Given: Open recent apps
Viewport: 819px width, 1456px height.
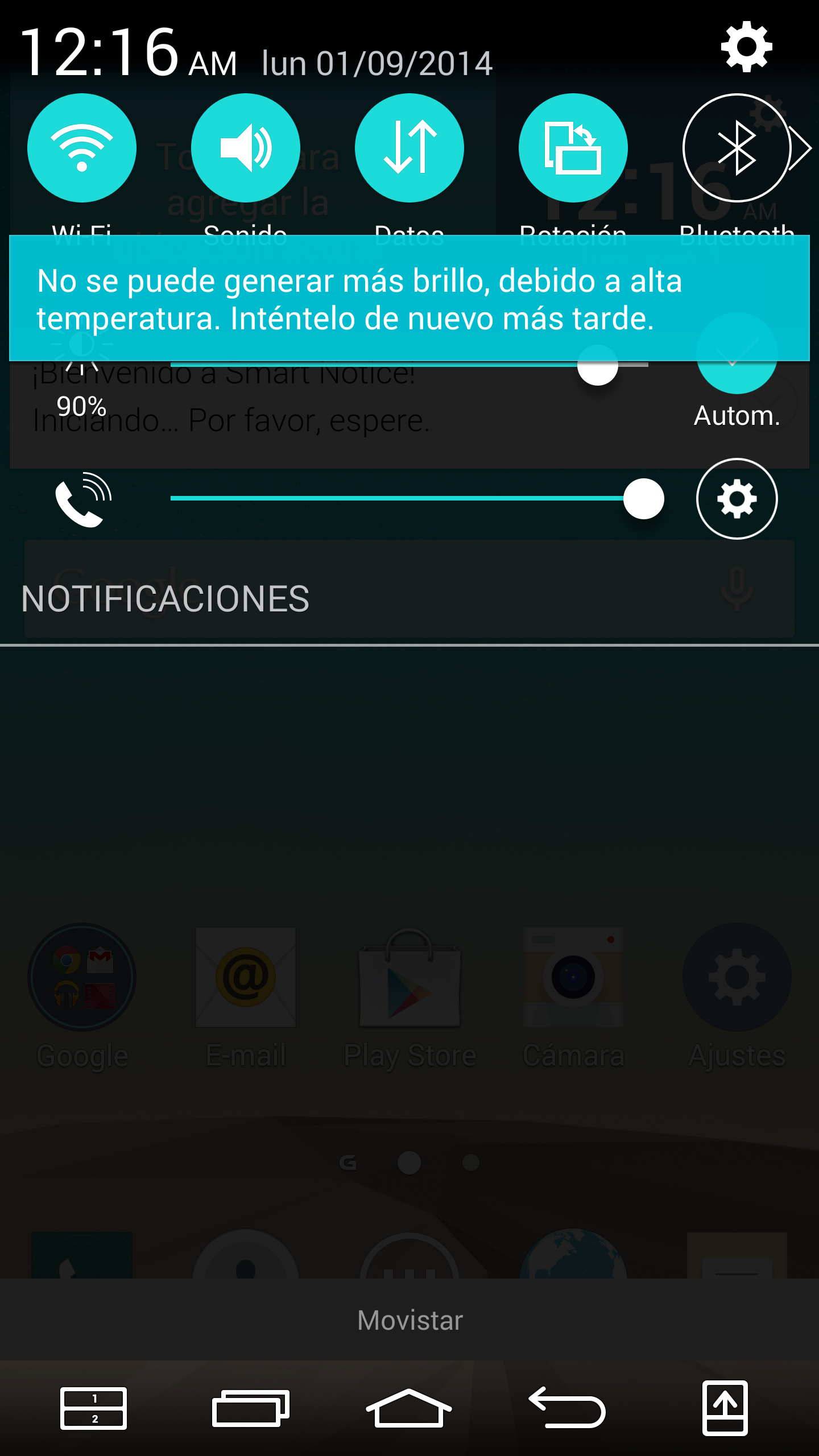Looking at the screenshot, I should [x=251, y=1408].
